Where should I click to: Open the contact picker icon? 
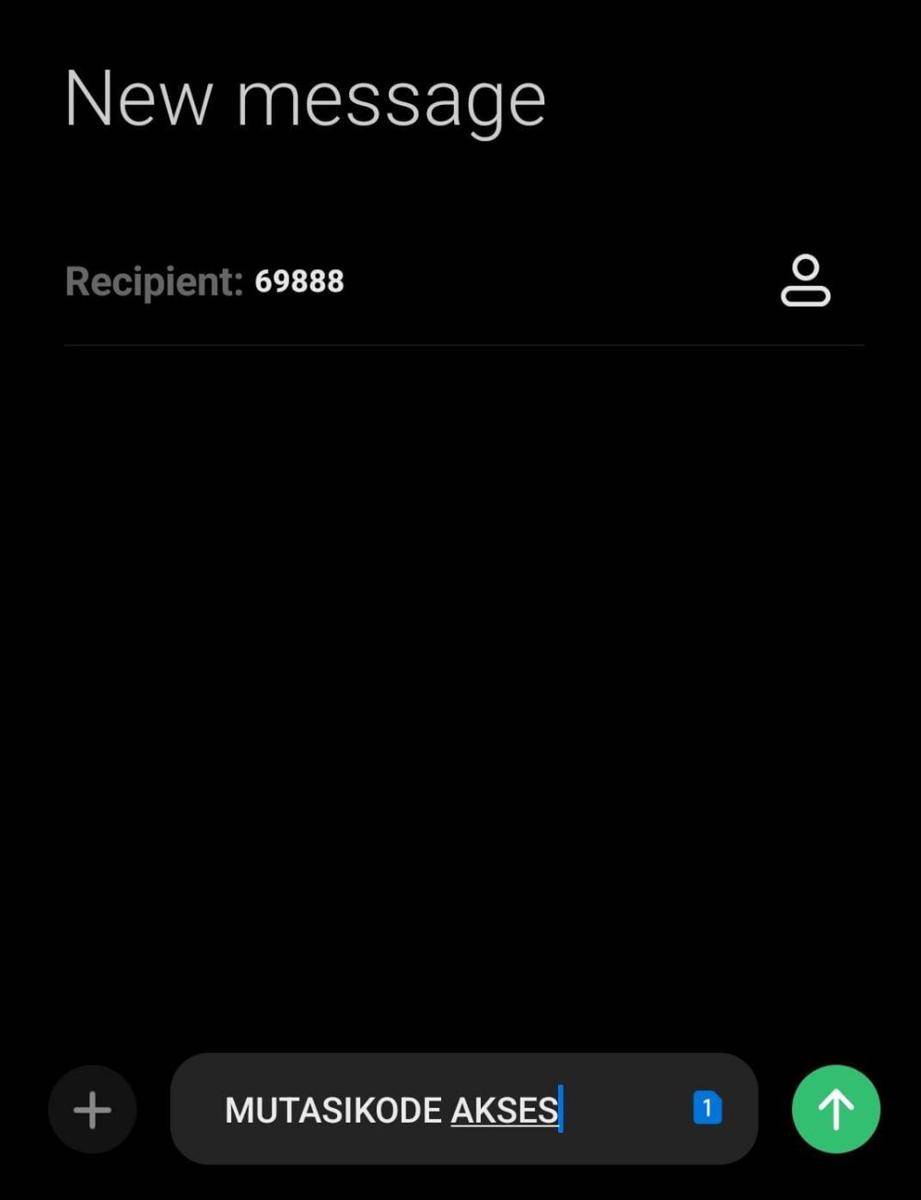click(805, 281)
